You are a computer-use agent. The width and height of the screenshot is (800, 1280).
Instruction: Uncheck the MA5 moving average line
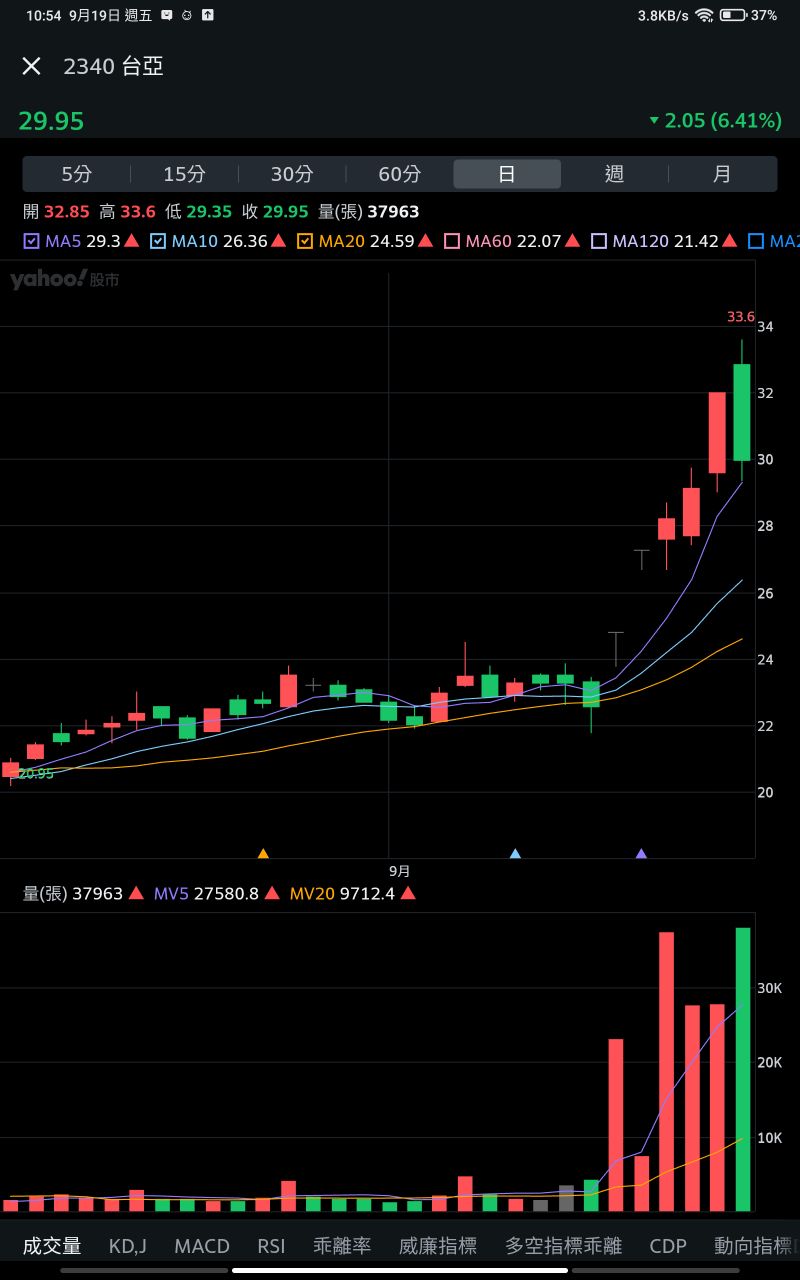[x=32, y=241]
